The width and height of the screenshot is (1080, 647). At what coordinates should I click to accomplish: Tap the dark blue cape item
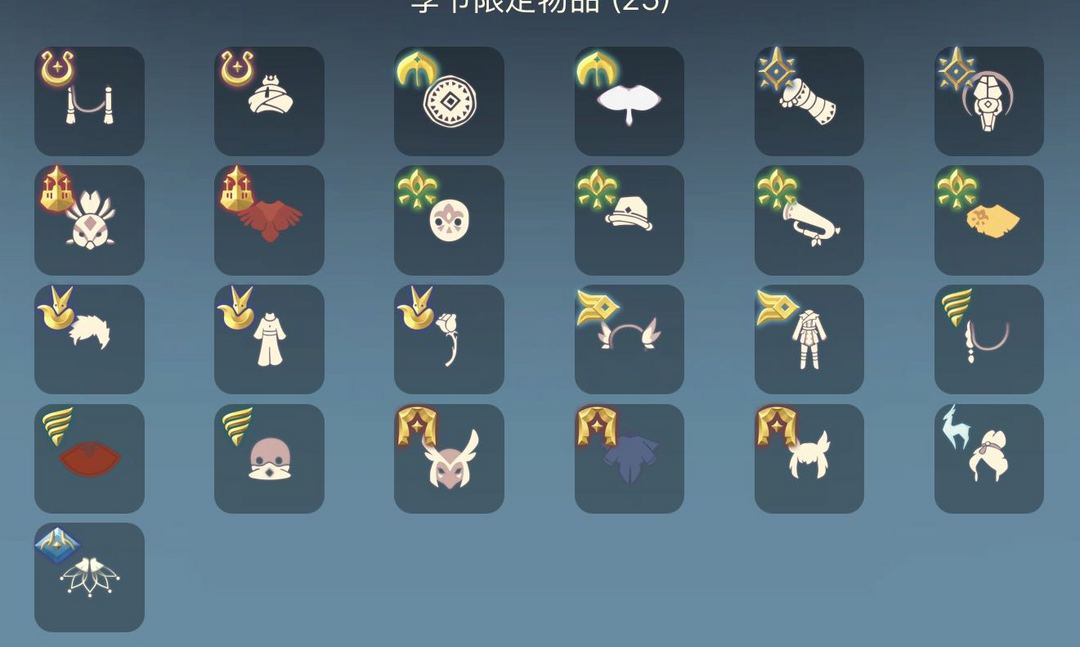(629, 458)
